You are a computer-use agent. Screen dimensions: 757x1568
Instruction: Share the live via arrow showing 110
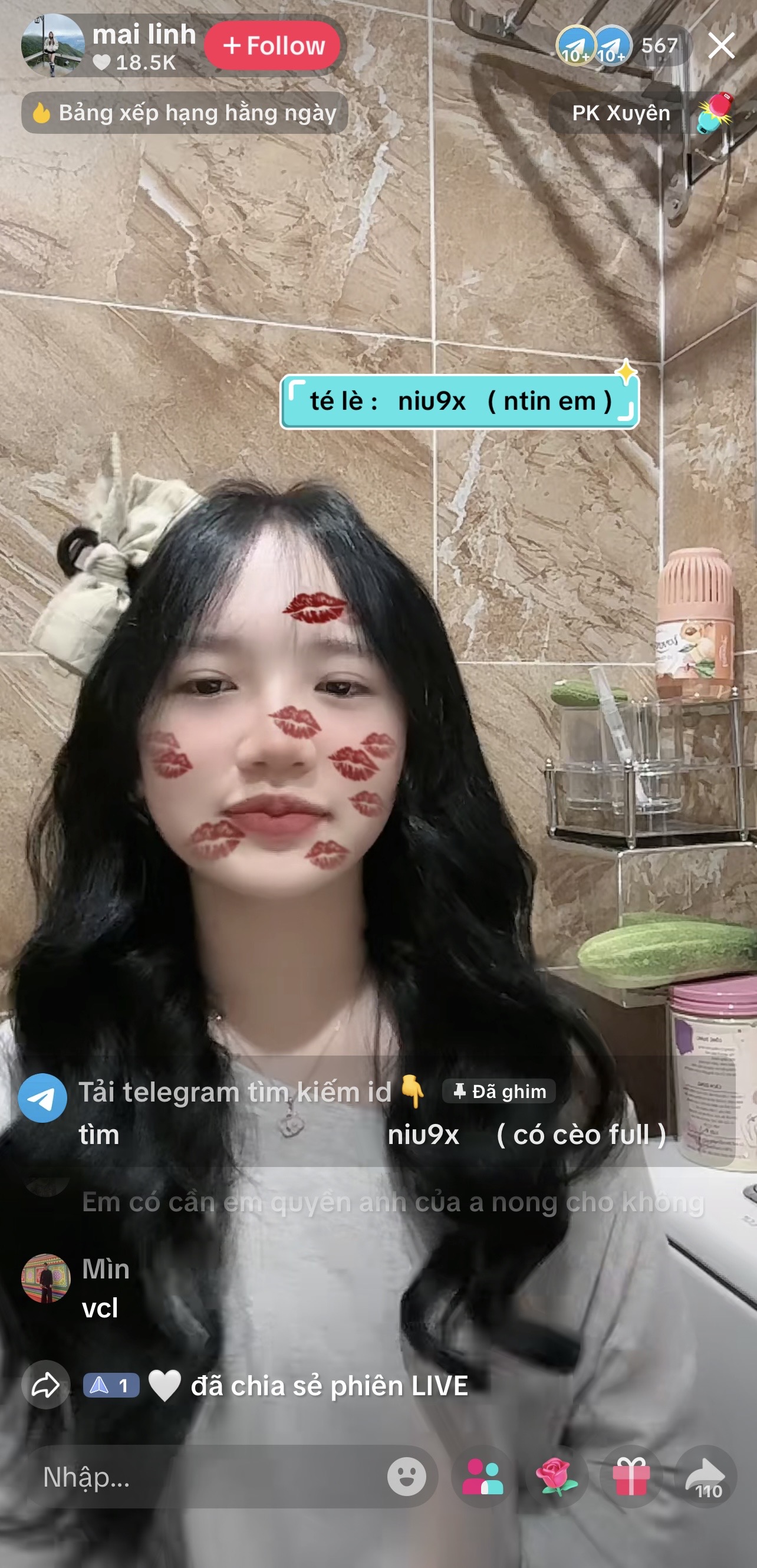(706, 1477)
